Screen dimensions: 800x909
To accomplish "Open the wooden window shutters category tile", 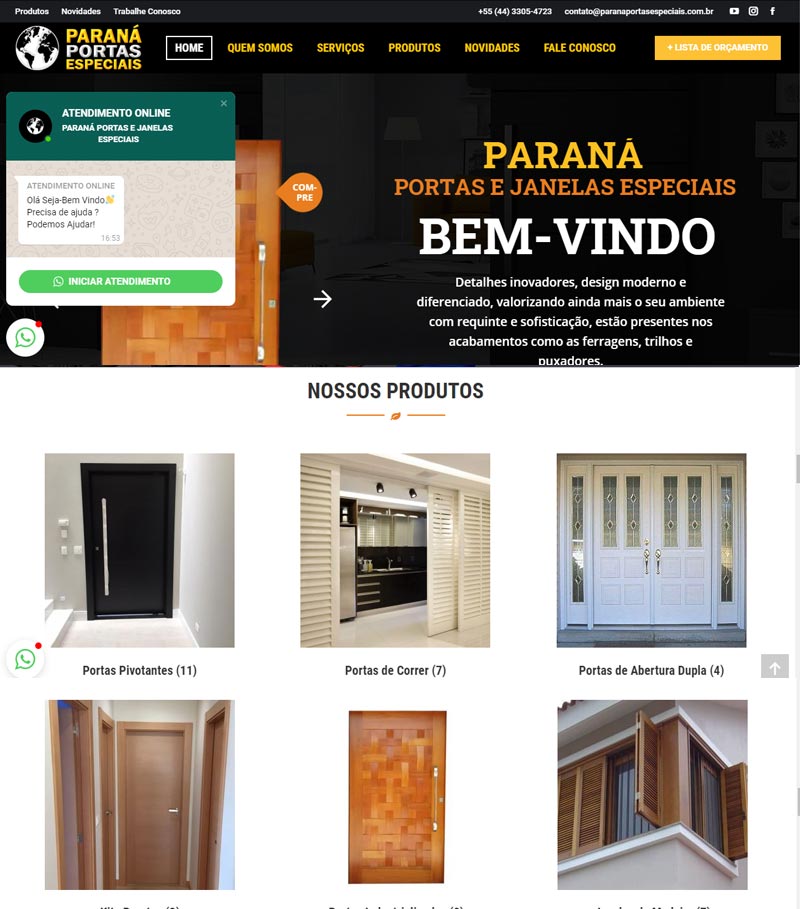I will pos(651,794).
